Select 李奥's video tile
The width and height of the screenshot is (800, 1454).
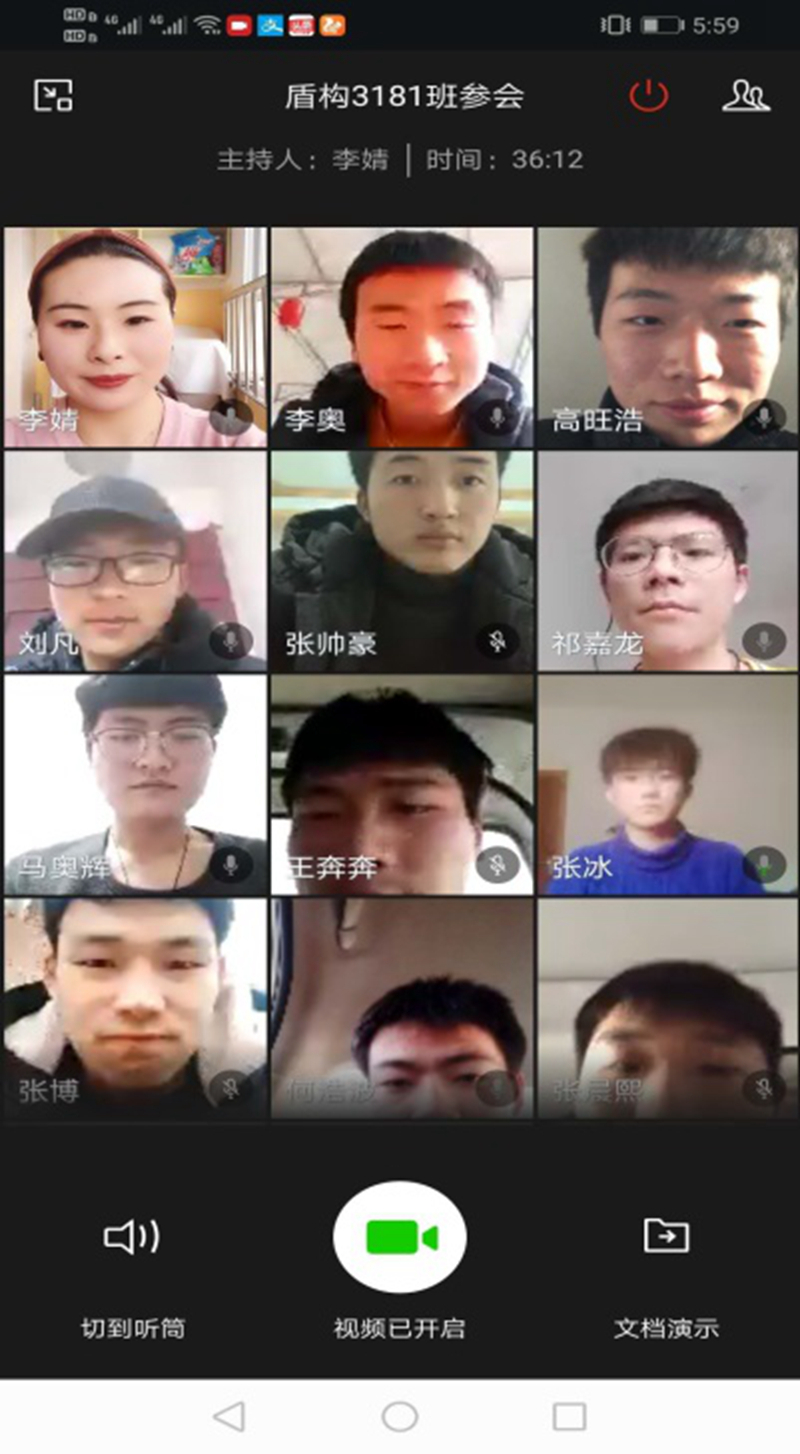coord(401,336)
